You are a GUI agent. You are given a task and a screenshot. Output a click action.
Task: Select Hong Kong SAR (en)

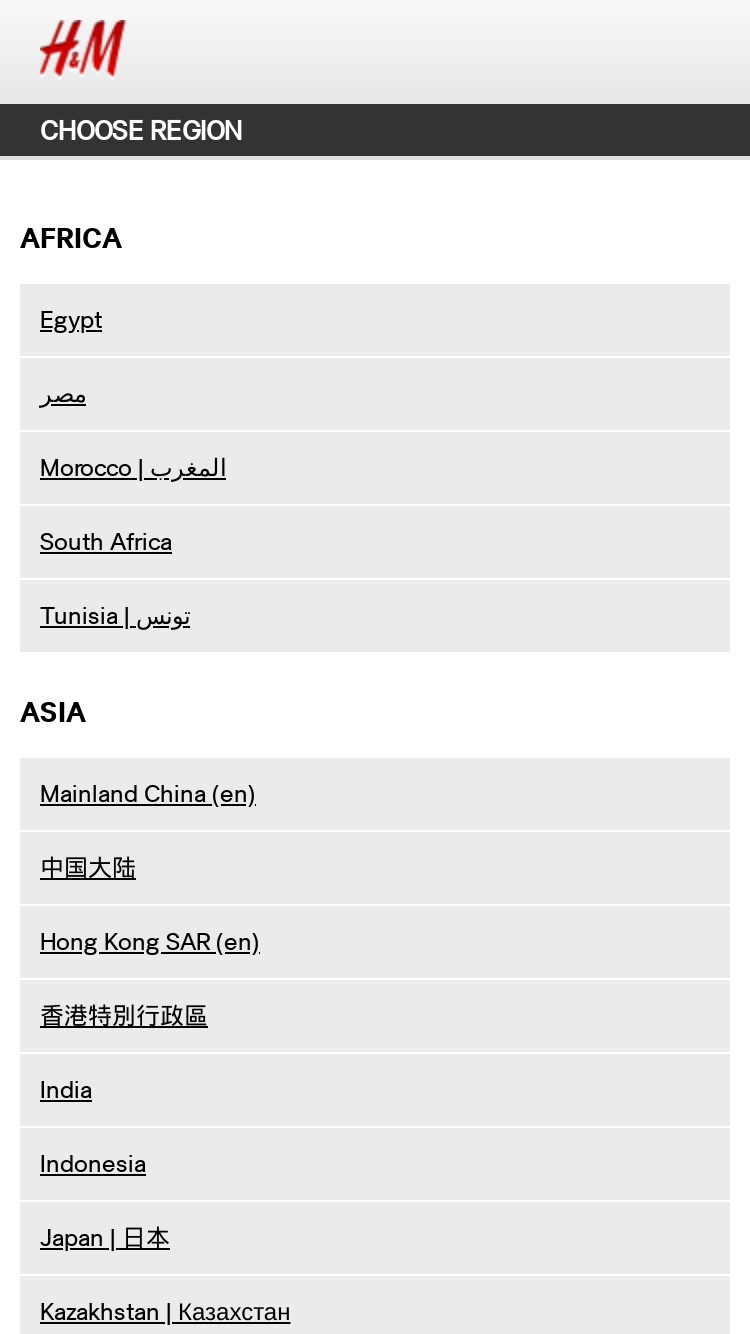(375, 942)
